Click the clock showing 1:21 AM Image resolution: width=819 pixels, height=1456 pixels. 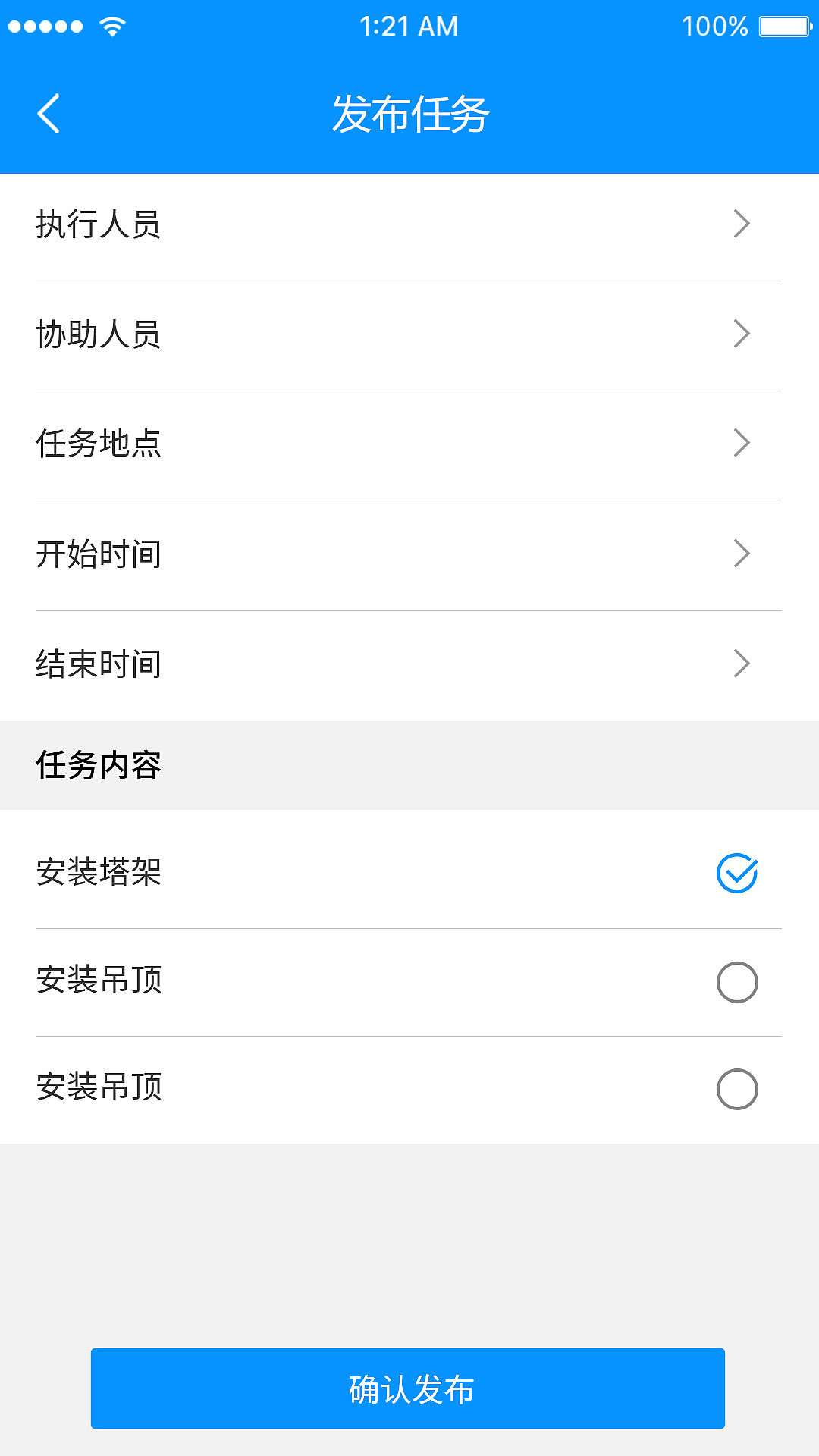pos(409,25)
